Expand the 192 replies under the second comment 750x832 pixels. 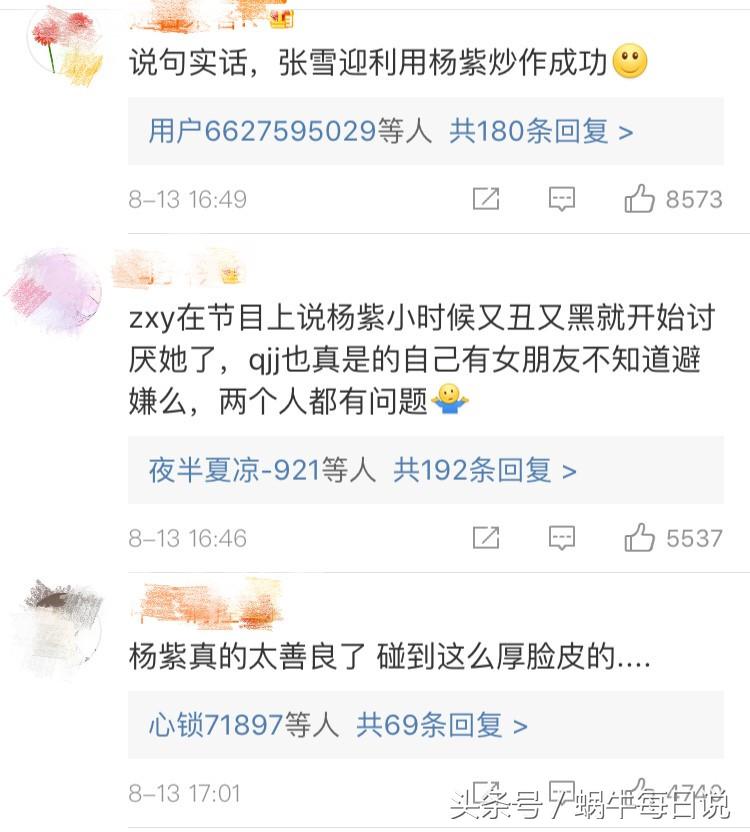pyautogui.click(x=480, y=470)
